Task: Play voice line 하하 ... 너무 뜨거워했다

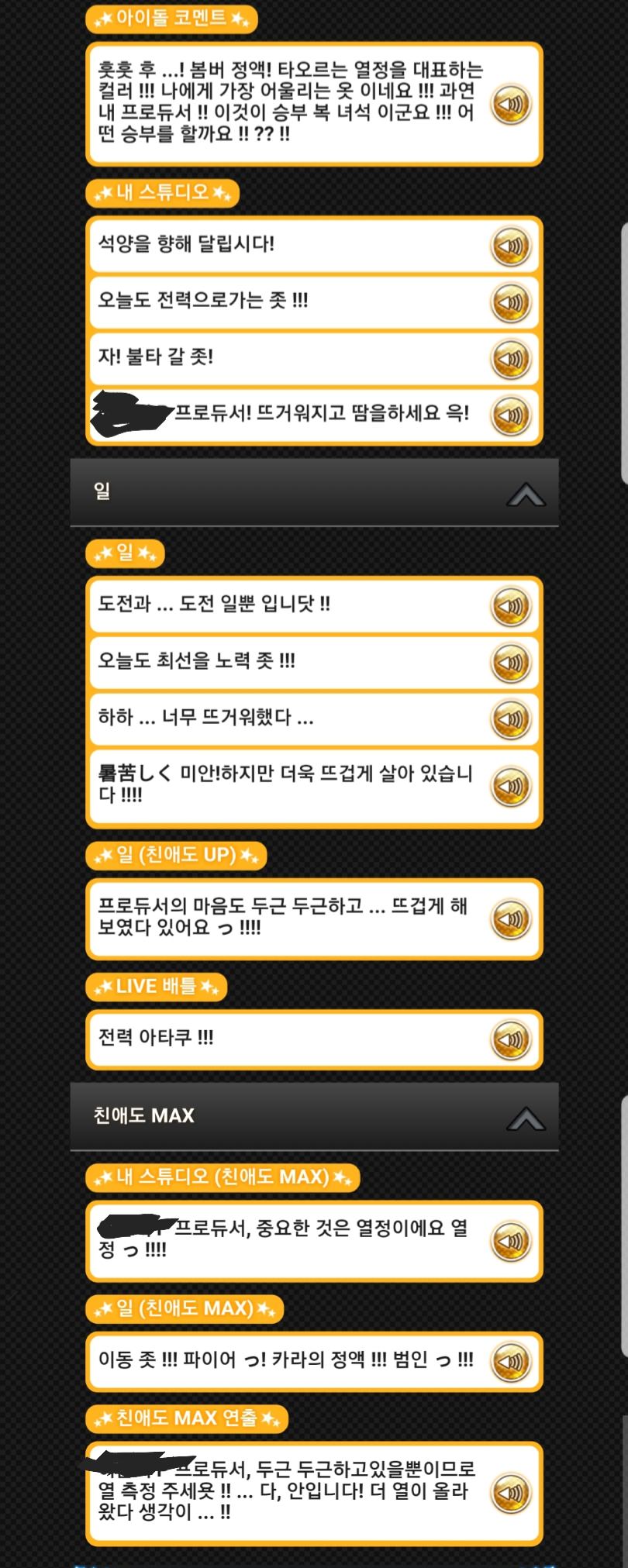Action: (x=511, y=719)
